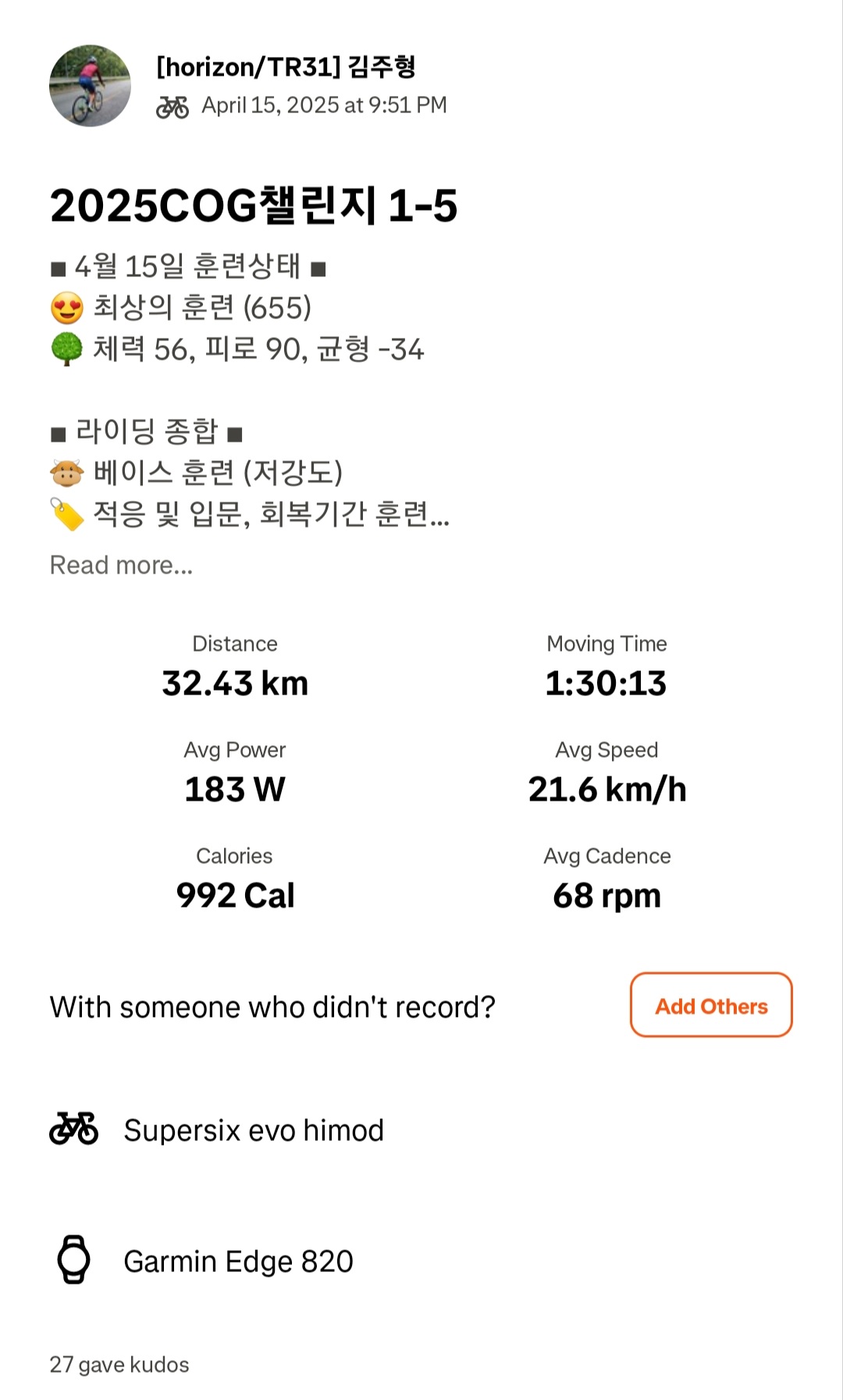View who gave the 27 kudos
This screenshot has height=1400, width=843.
pyautogui.click(x=119, y=1364)
